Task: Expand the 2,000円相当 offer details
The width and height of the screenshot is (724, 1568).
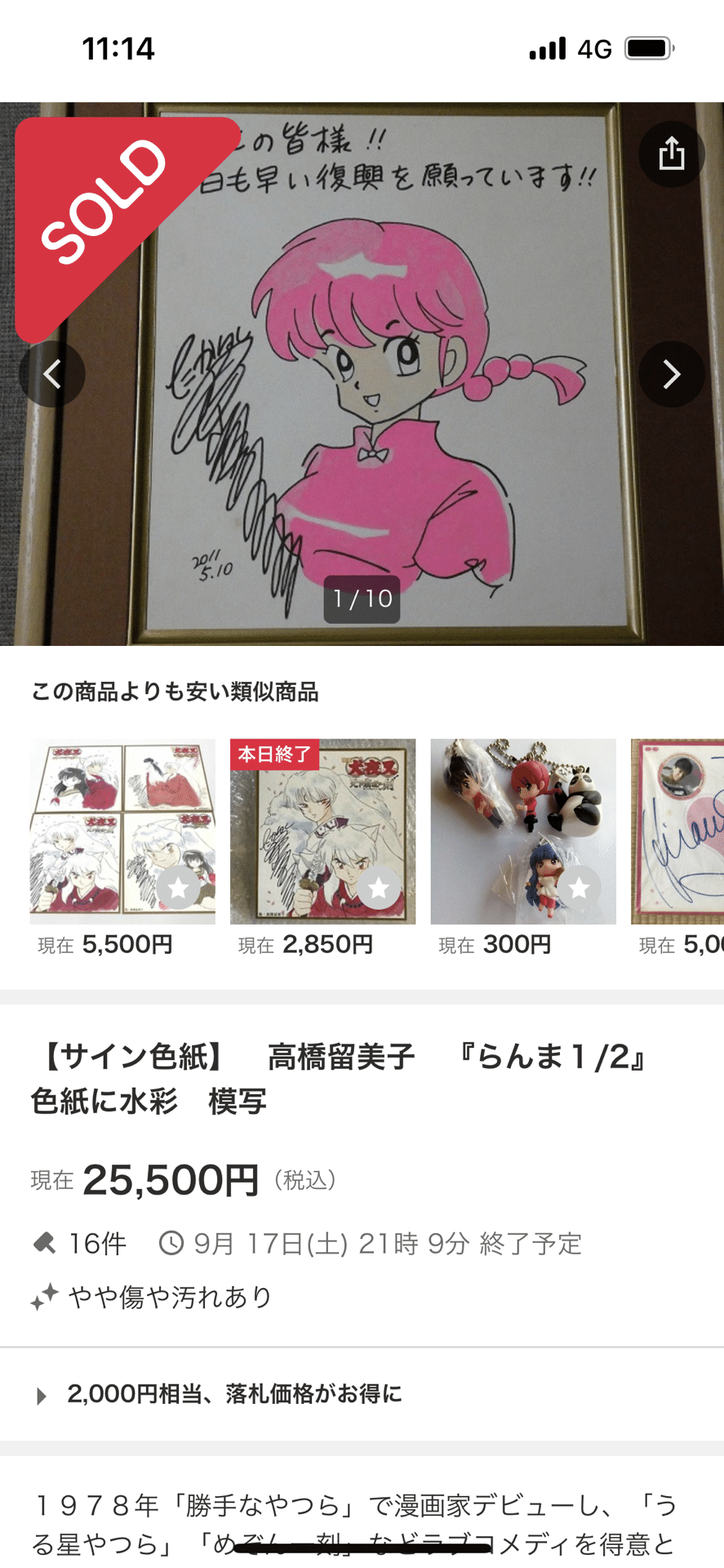Action: (235, 1393)
